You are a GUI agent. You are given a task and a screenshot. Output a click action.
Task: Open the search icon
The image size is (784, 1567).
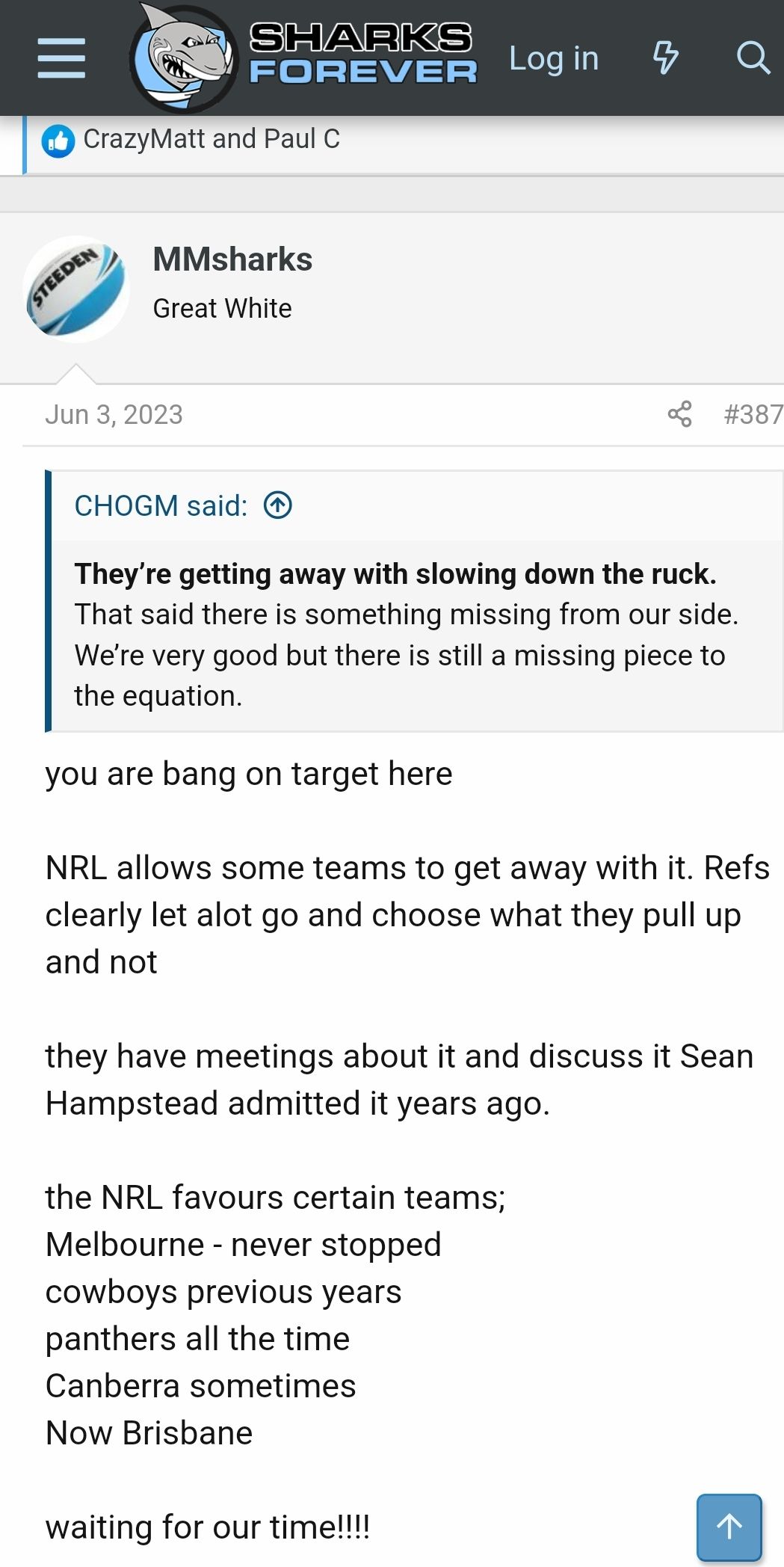[753, 58]
